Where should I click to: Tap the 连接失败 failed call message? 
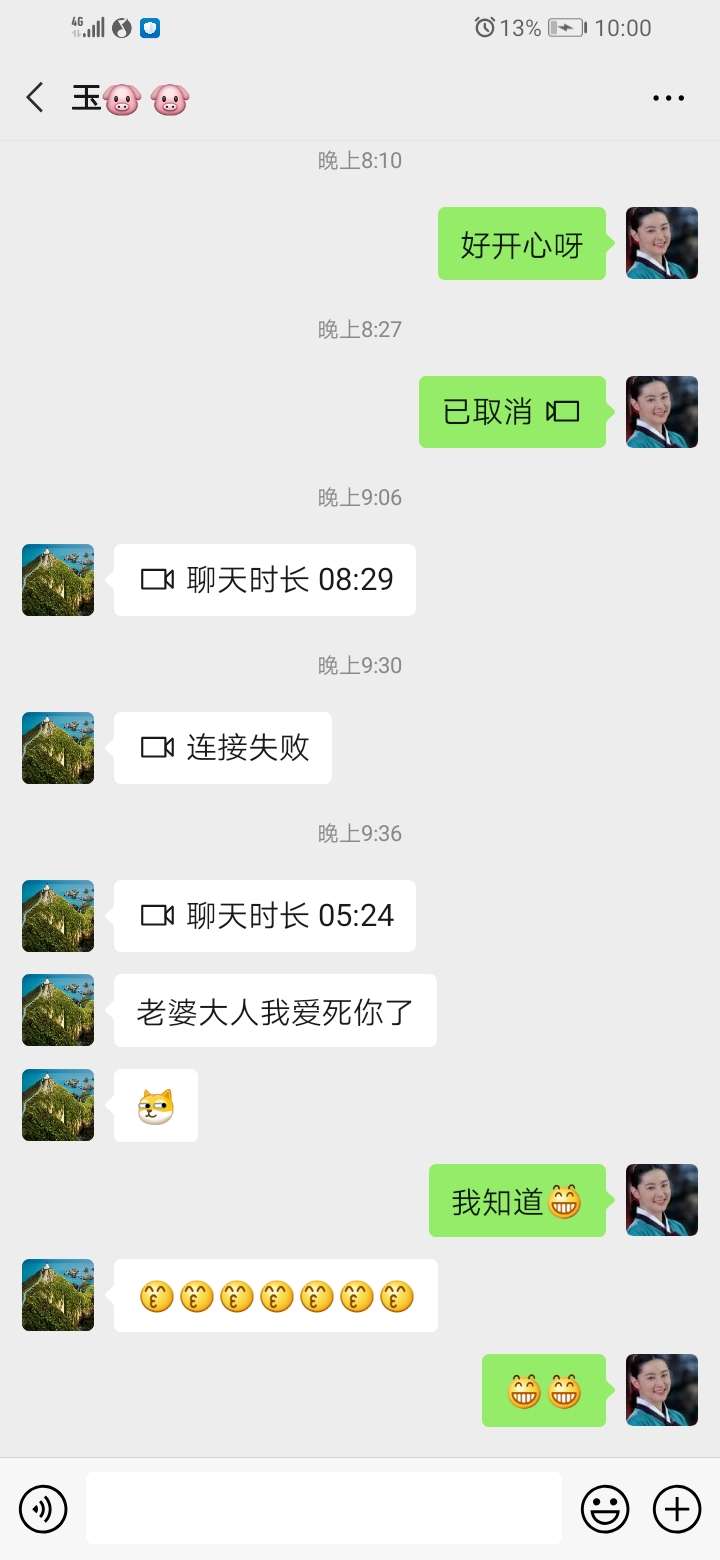pos(222,747)
